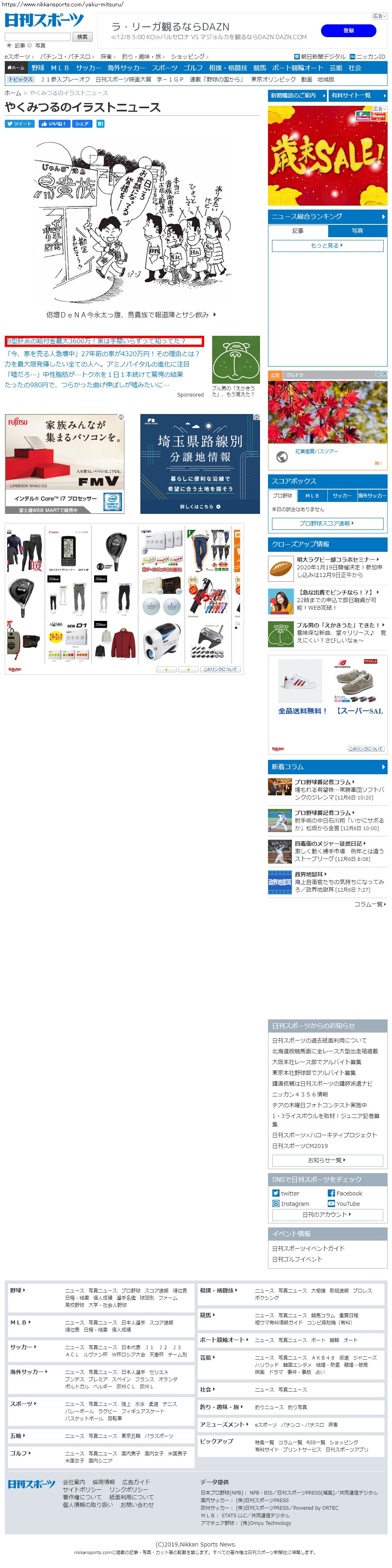Share the article via ツイート button

pyautogui.click(x=20, y=123)
